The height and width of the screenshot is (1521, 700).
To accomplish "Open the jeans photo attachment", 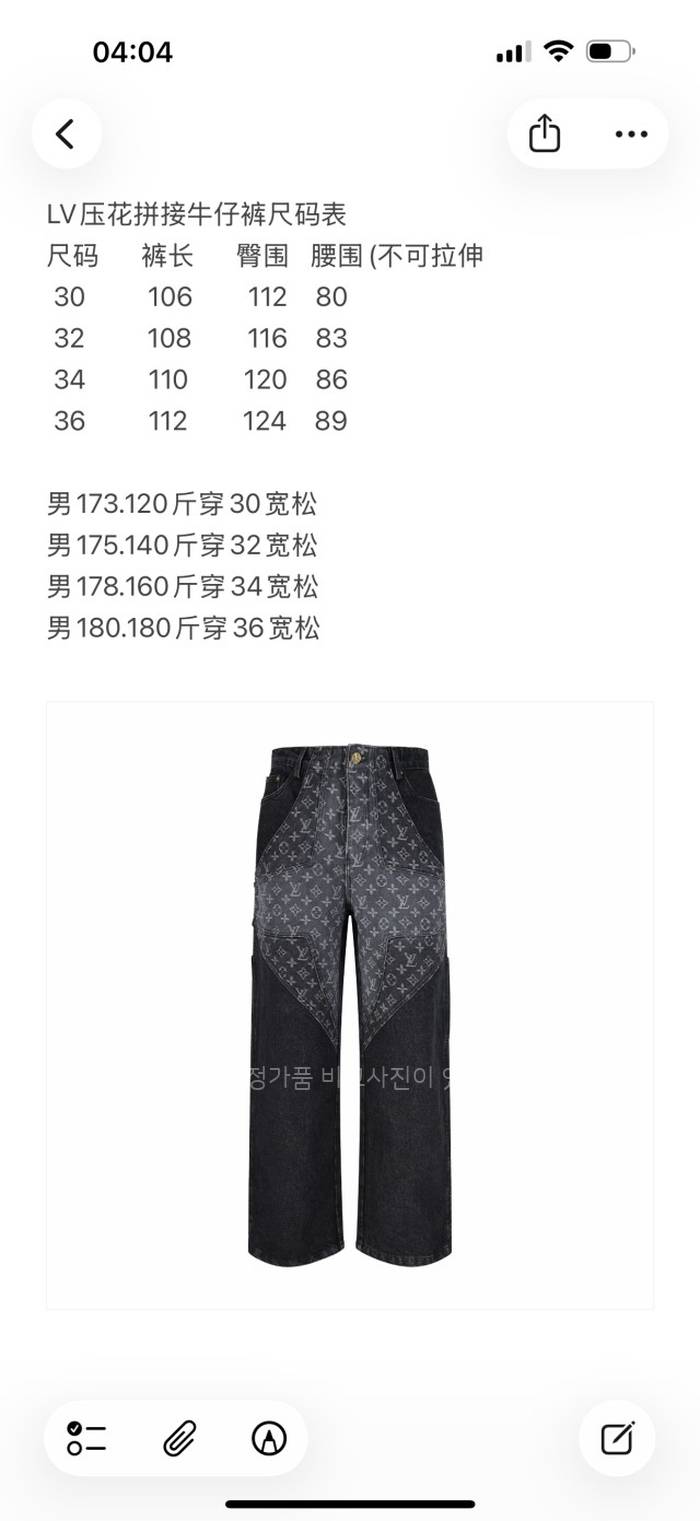I will (x=350, y=1005).
